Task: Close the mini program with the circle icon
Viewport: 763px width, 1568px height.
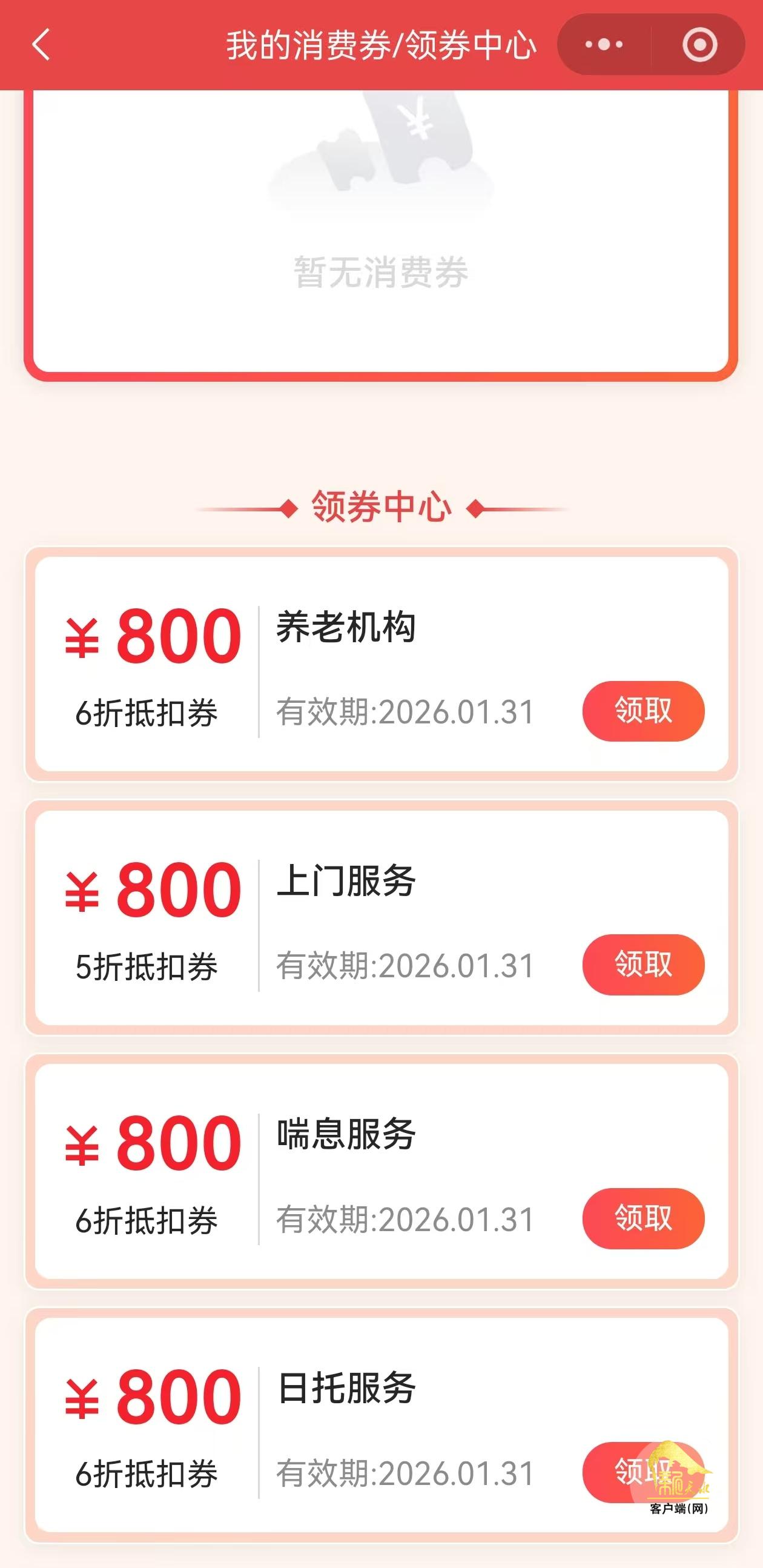Action: point(700,44)
